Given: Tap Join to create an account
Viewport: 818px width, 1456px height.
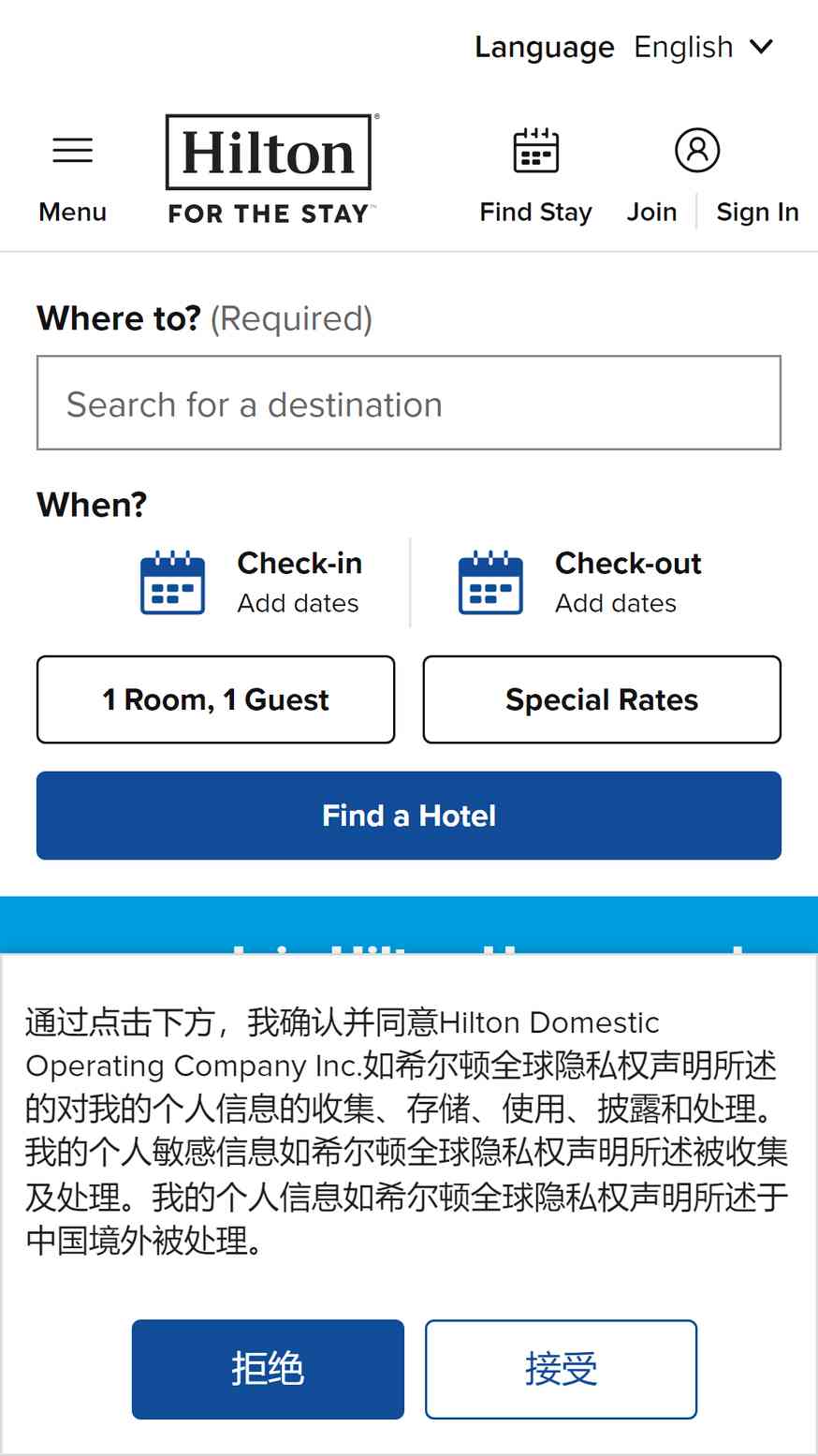Looking at the screenshot, I should coord(652,212).
